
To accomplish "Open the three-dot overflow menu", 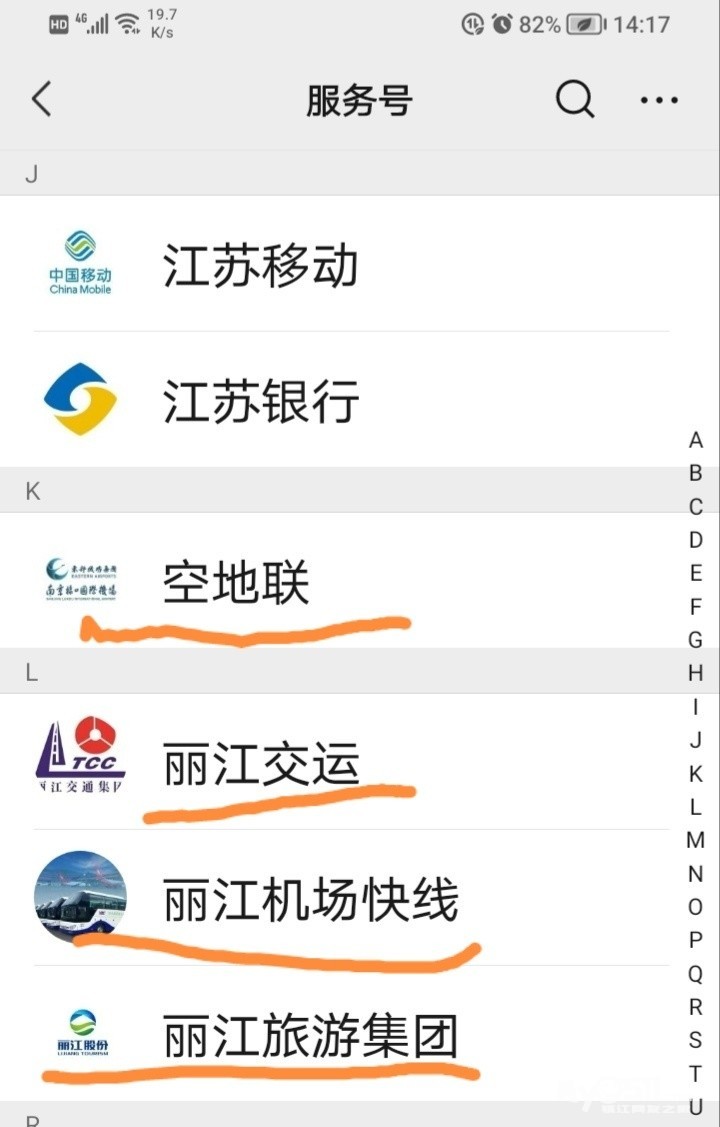I will (659, 100).
